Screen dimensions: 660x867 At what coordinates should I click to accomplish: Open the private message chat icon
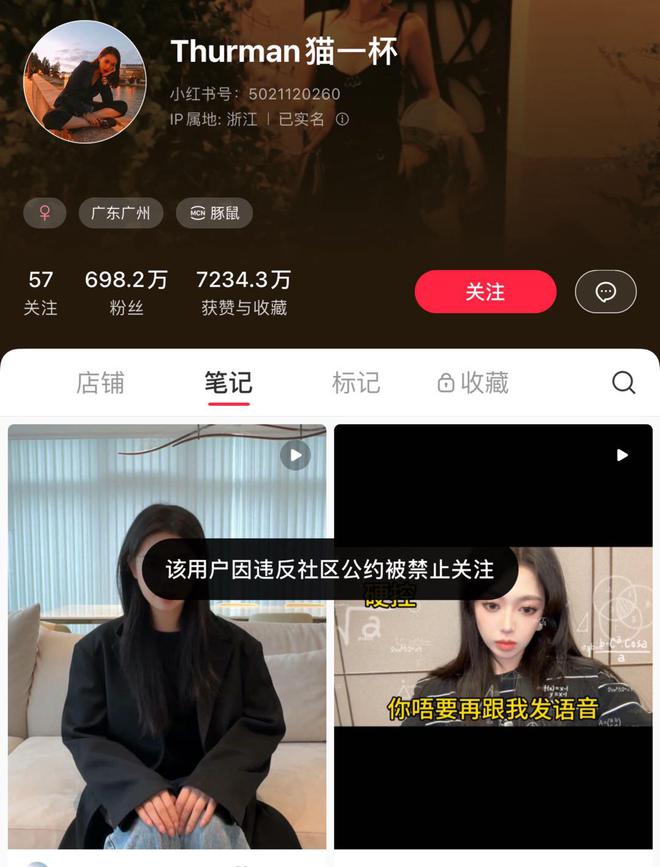click(605, 292)
